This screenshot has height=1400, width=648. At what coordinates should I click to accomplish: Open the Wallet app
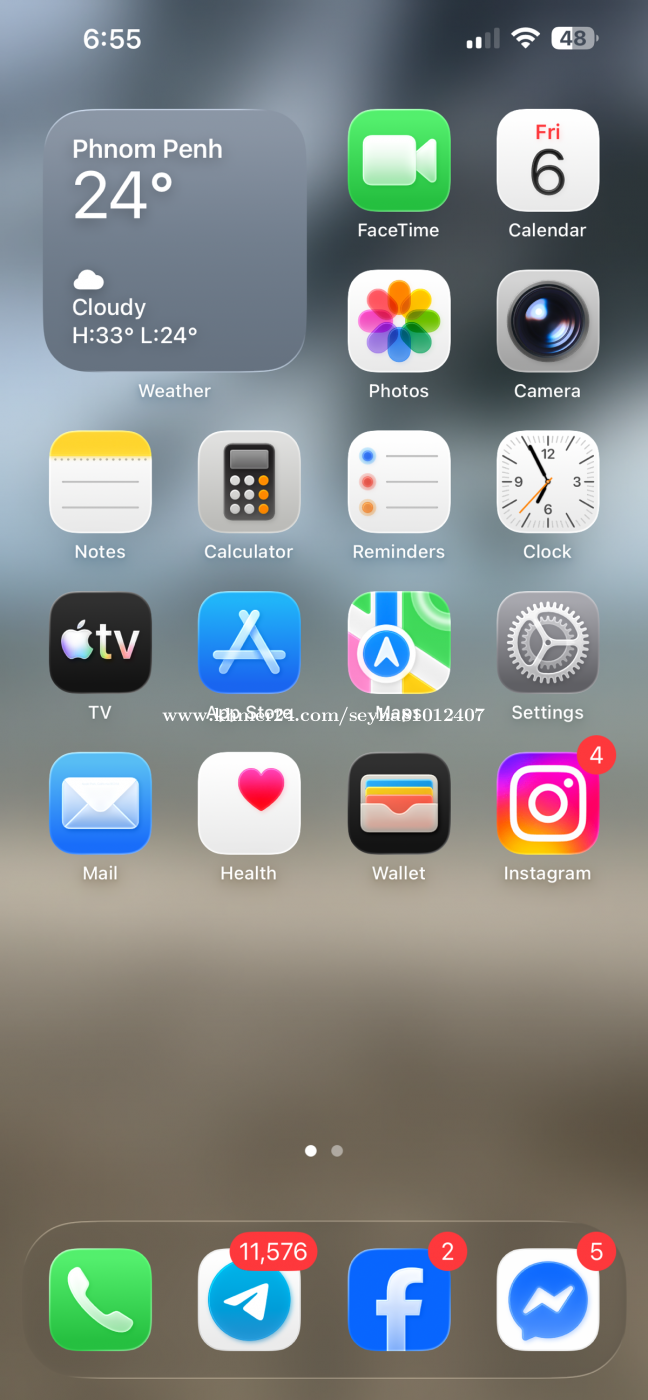point(398,803)
